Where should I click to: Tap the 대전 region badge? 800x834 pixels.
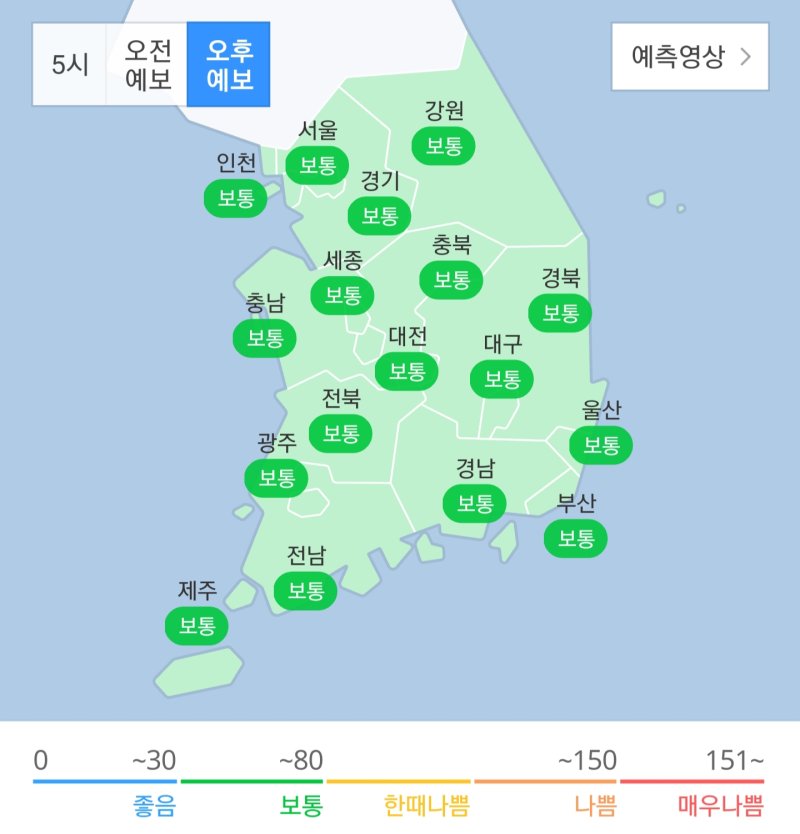[x=407, y=371]
